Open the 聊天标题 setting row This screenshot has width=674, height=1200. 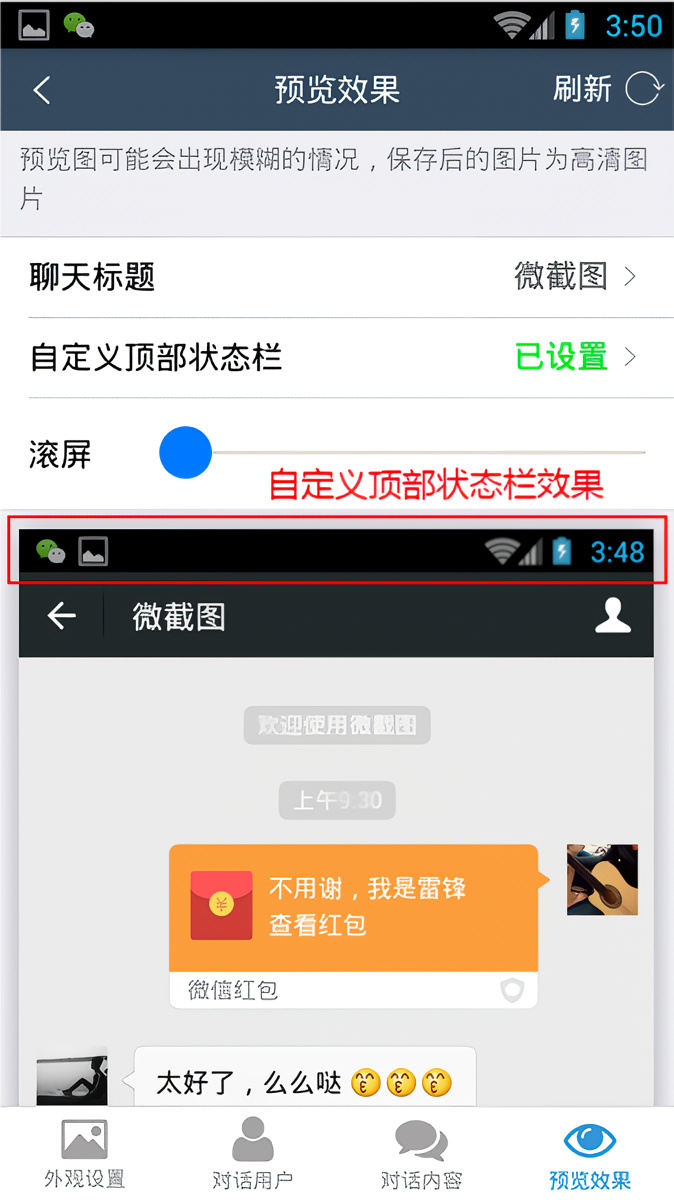[337, 277]
